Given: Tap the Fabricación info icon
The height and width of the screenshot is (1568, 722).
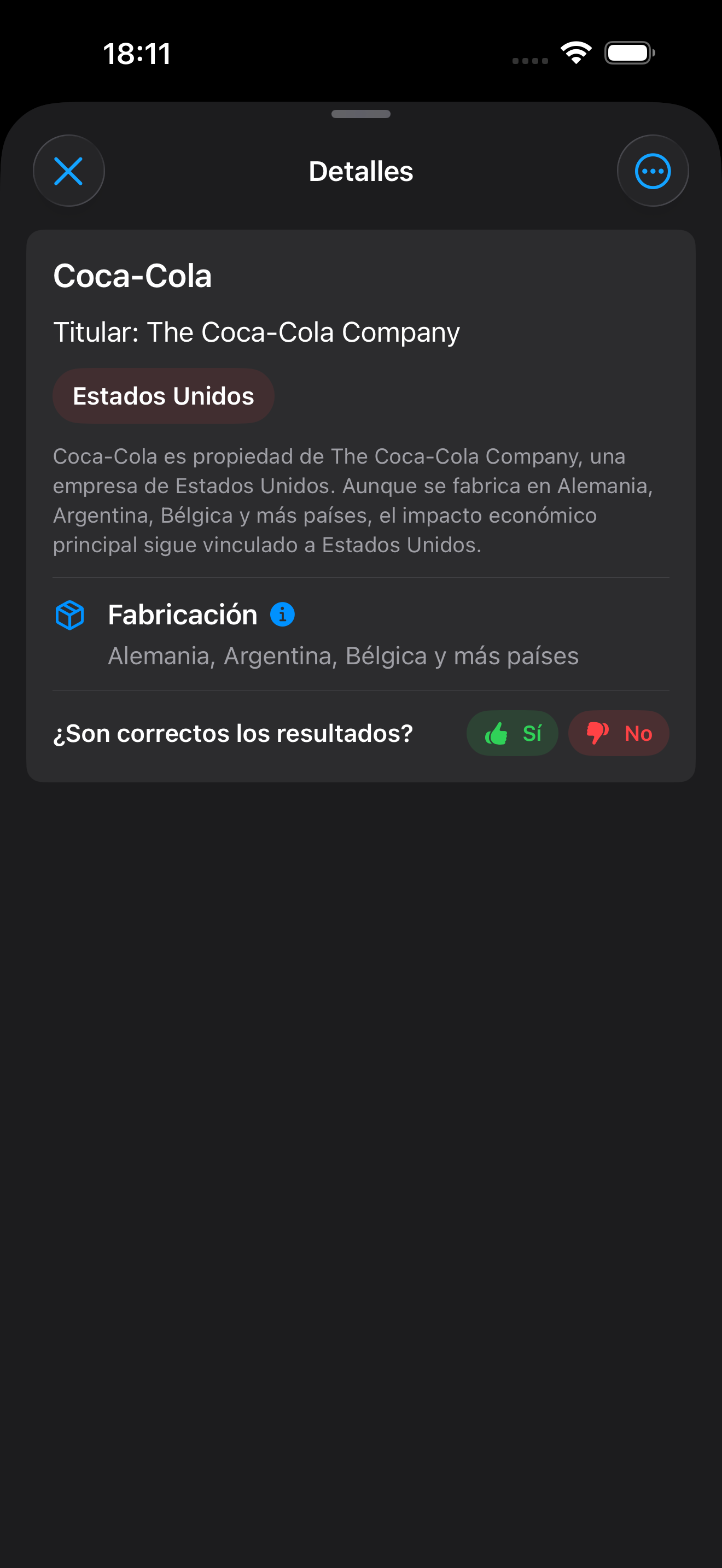Looking at the screenshot, I should click(282, 614).
